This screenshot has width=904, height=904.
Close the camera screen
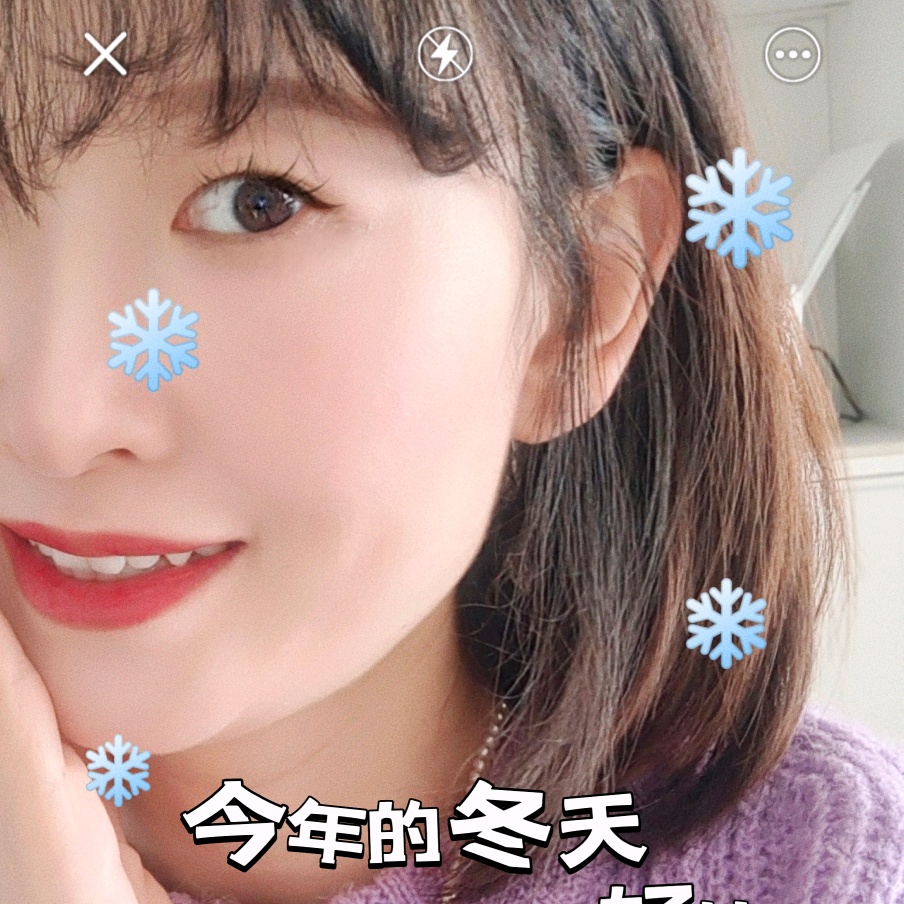click(105, 54)
